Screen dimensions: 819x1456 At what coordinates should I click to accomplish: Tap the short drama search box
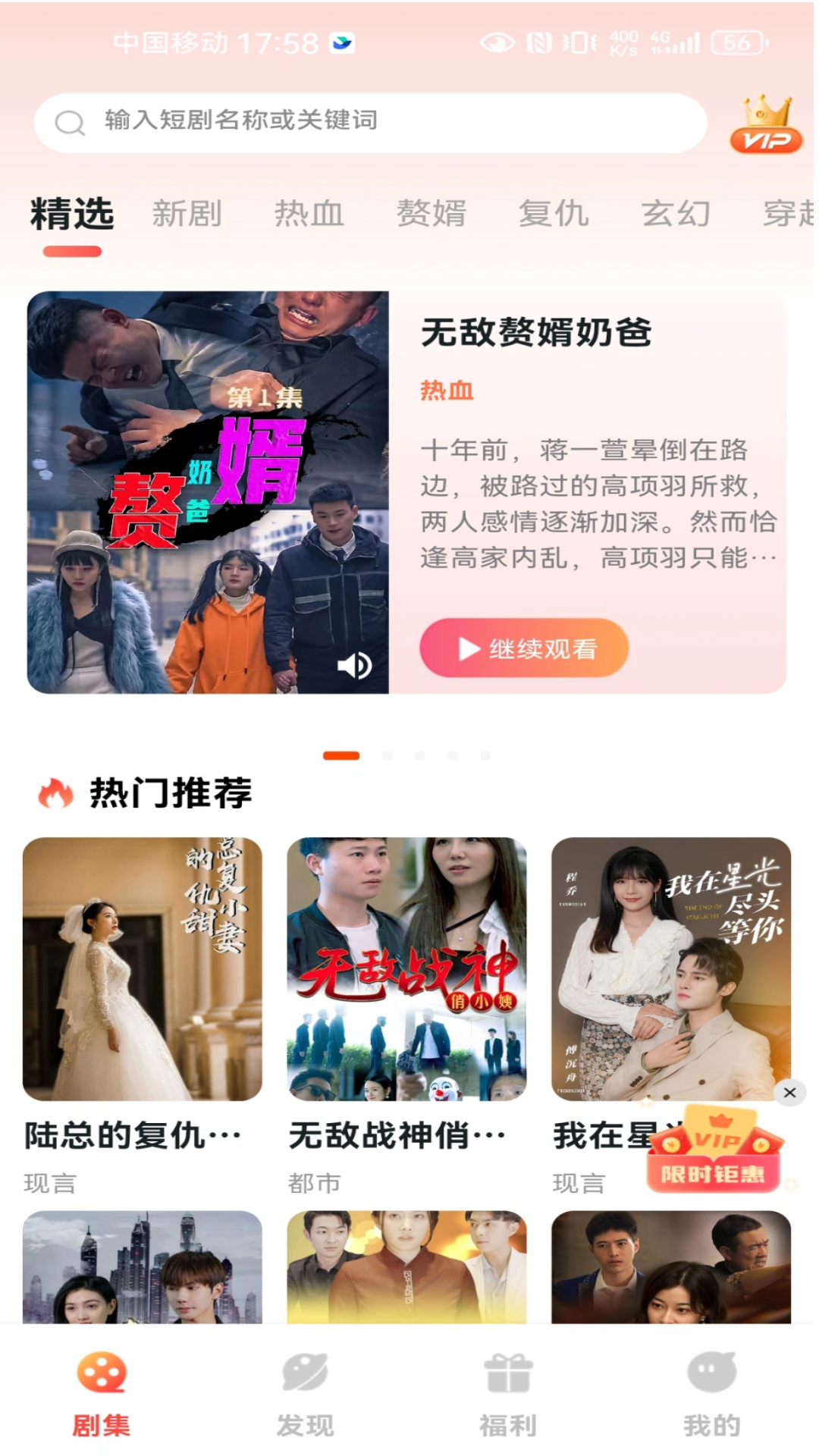pyautogui.click(x=370, y=121)
